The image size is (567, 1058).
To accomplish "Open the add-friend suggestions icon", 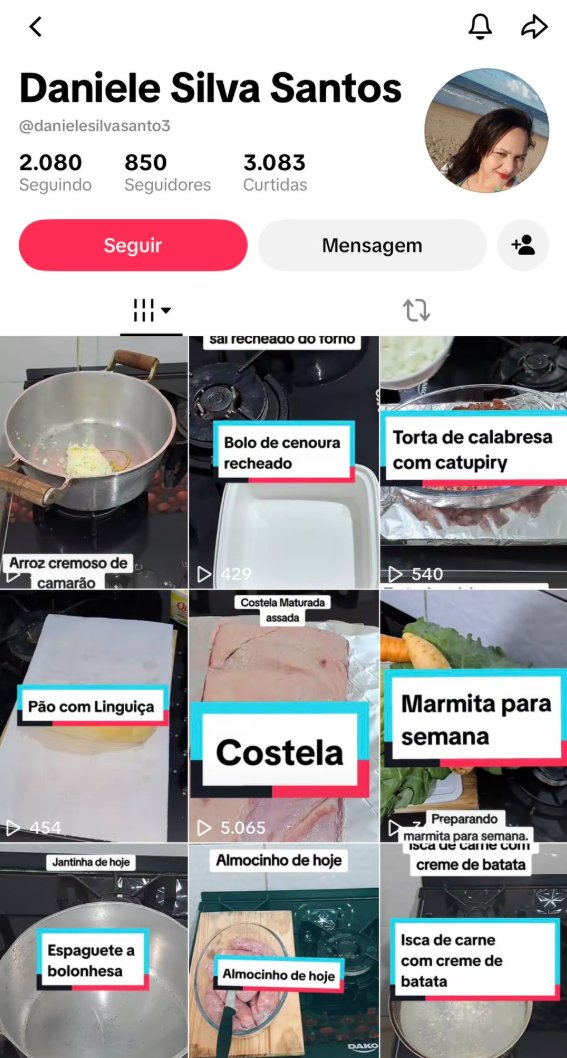I will [x=523, y=245].
